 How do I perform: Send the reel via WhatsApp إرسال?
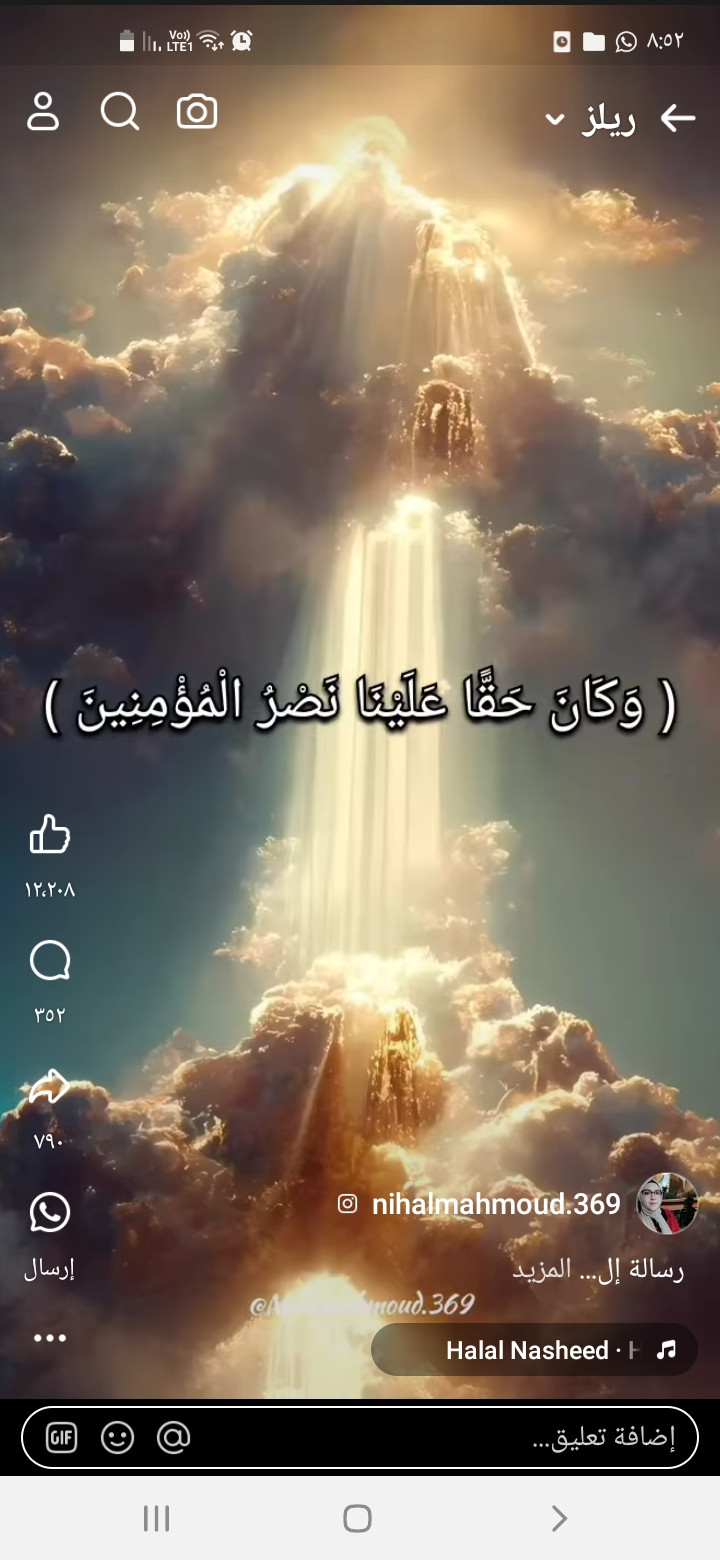(x=50, y=1213)
